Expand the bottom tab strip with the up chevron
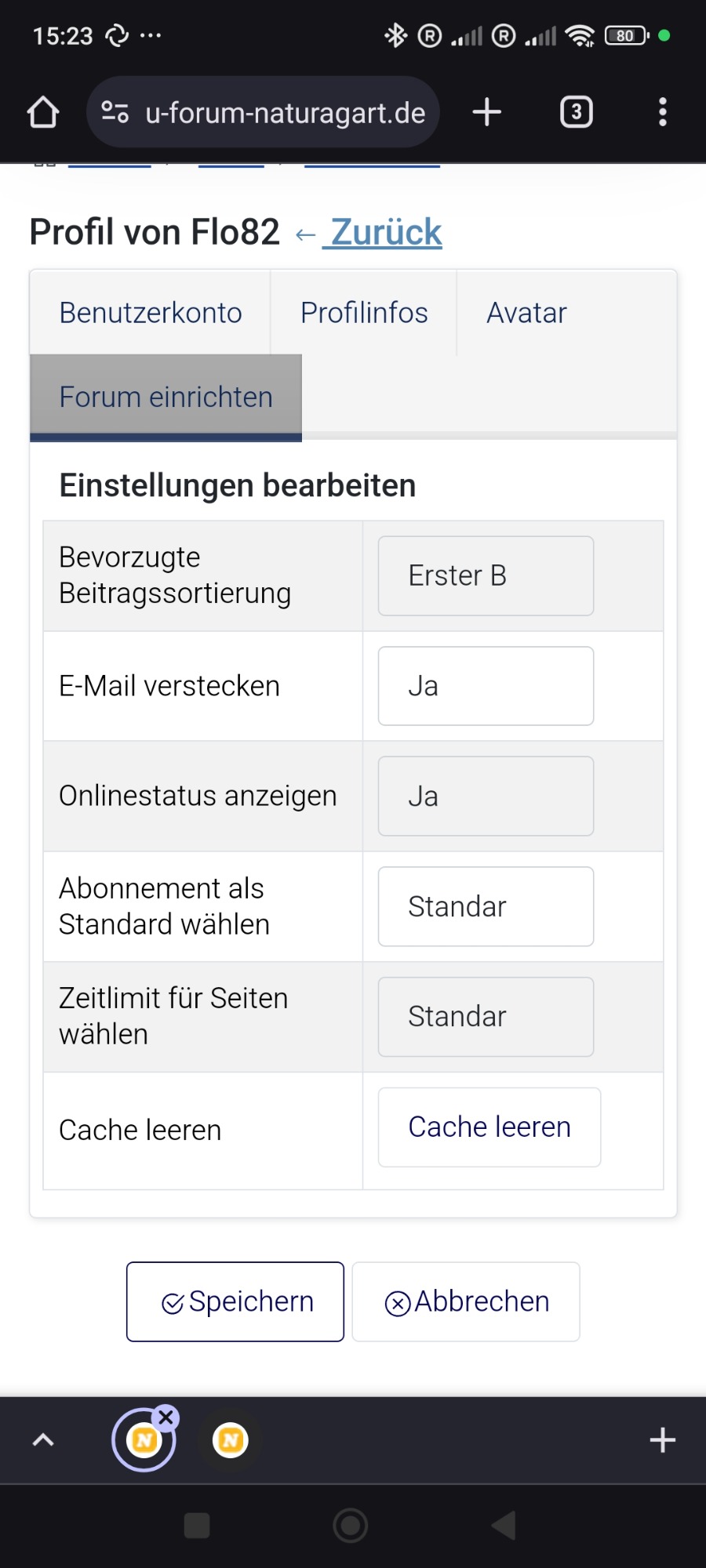Viewport: 706px width, 1568px height. pyautogui.click(x=43, y=1440)
